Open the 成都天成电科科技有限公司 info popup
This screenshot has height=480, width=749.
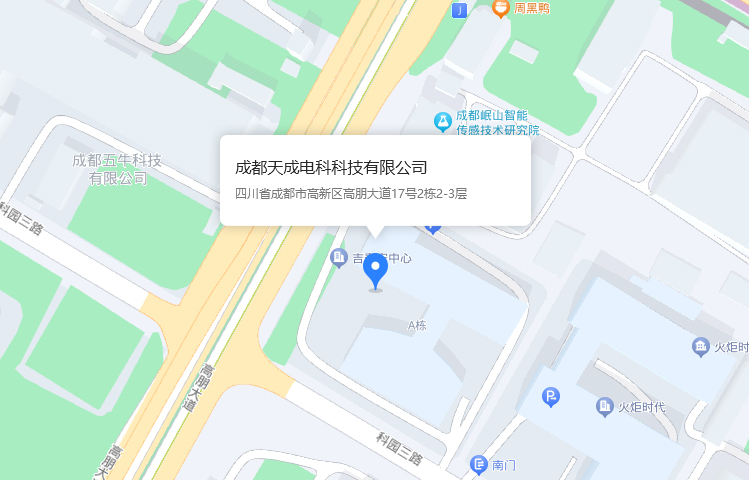click(375, 180)
